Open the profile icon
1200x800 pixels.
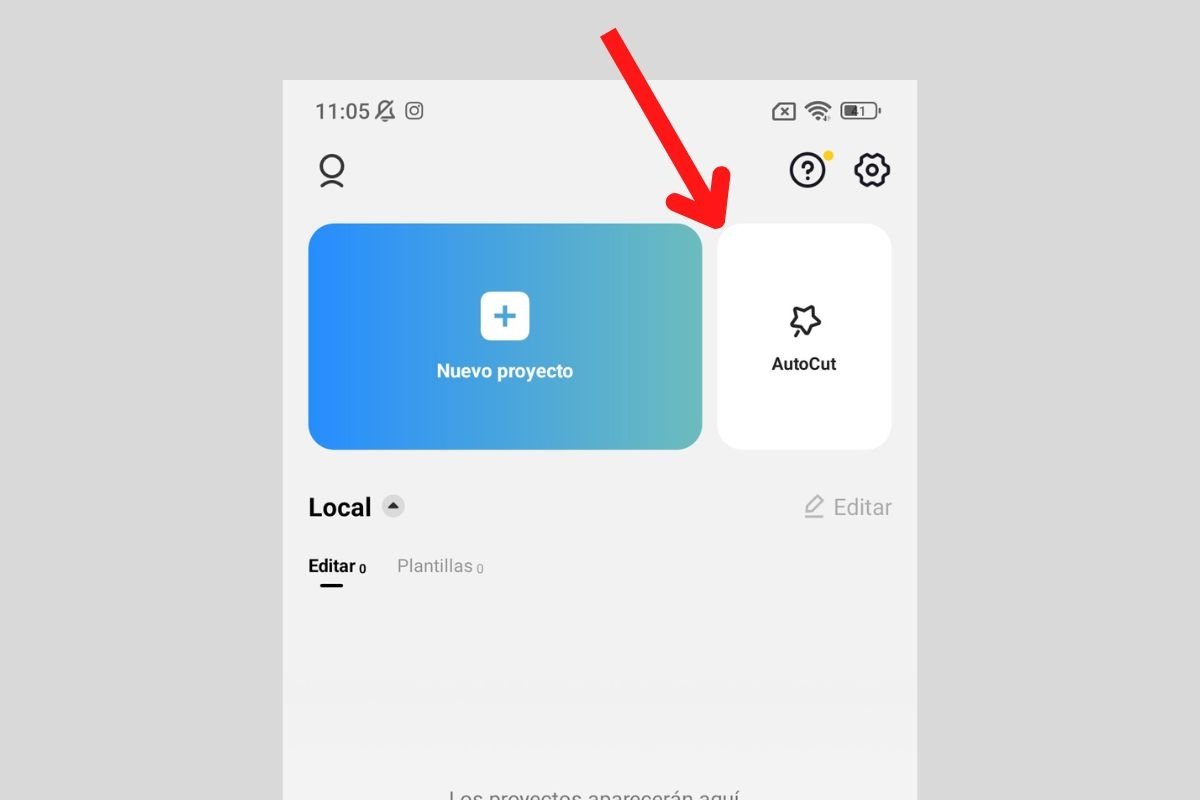point(332,171)
